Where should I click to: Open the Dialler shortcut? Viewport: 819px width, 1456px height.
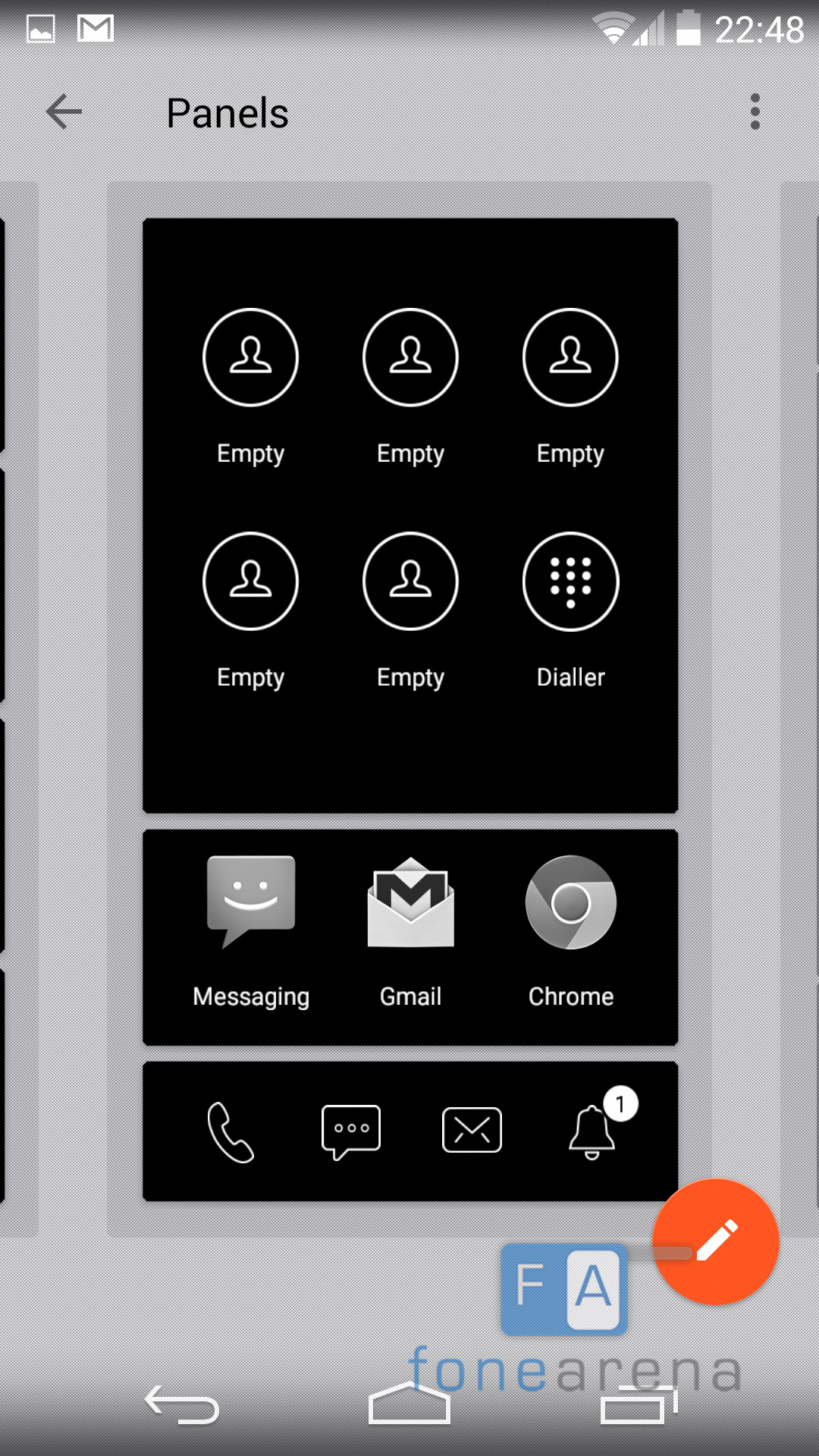pos(570,582)
